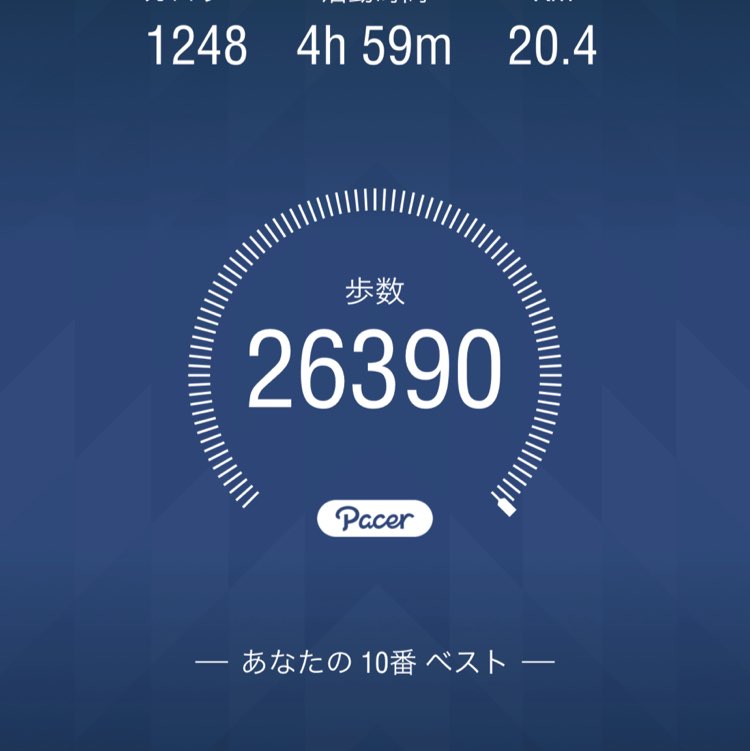Viewport: 750px width, 751px height.
Task: Expand the あなたの 10番 ベスト section
Action: [375, 660]
